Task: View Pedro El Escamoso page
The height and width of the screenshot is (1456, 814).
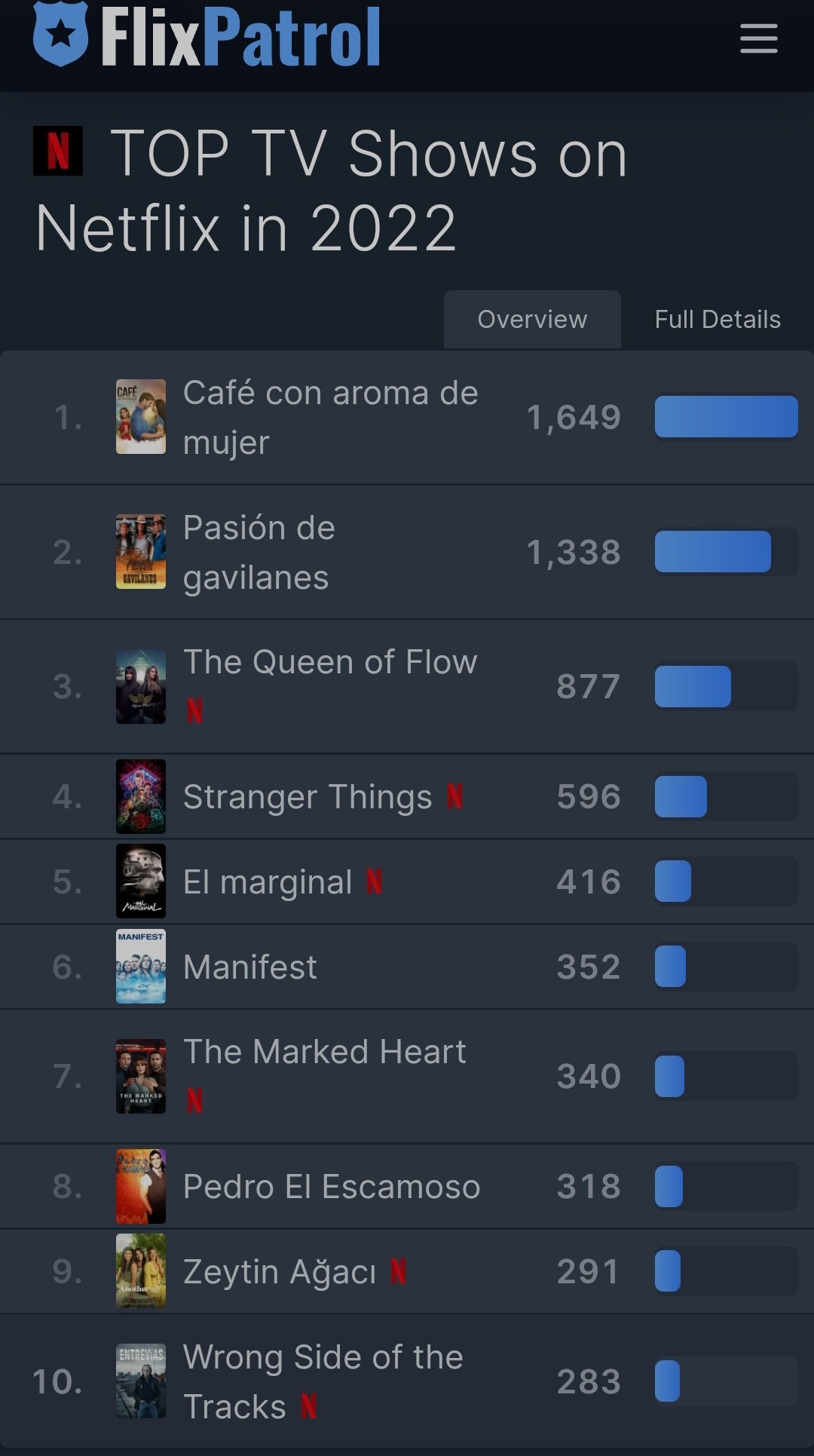Action: [332, 1187]
